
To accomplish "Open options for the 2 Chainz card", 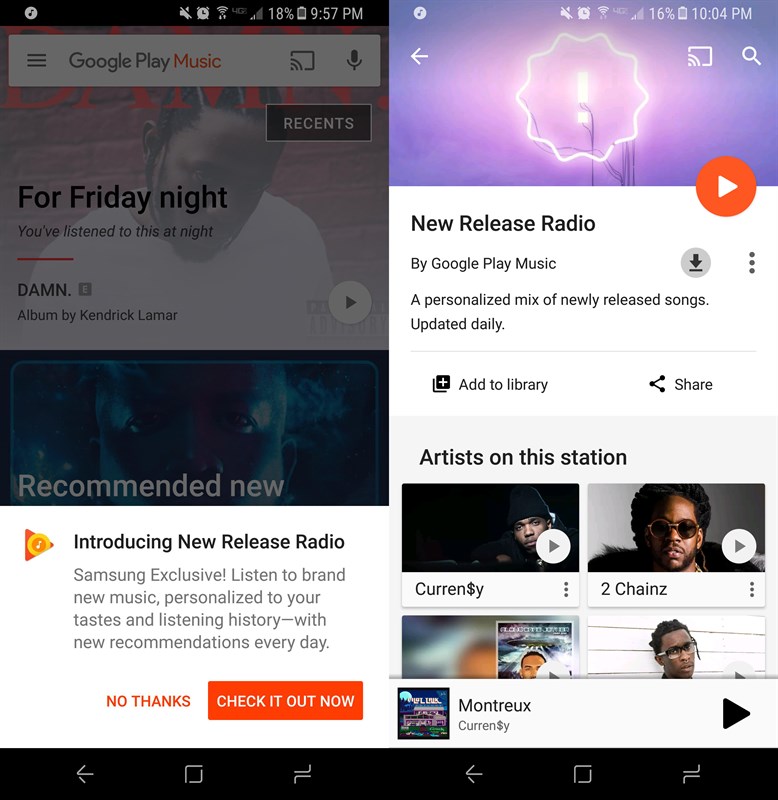I will [751, 590].
